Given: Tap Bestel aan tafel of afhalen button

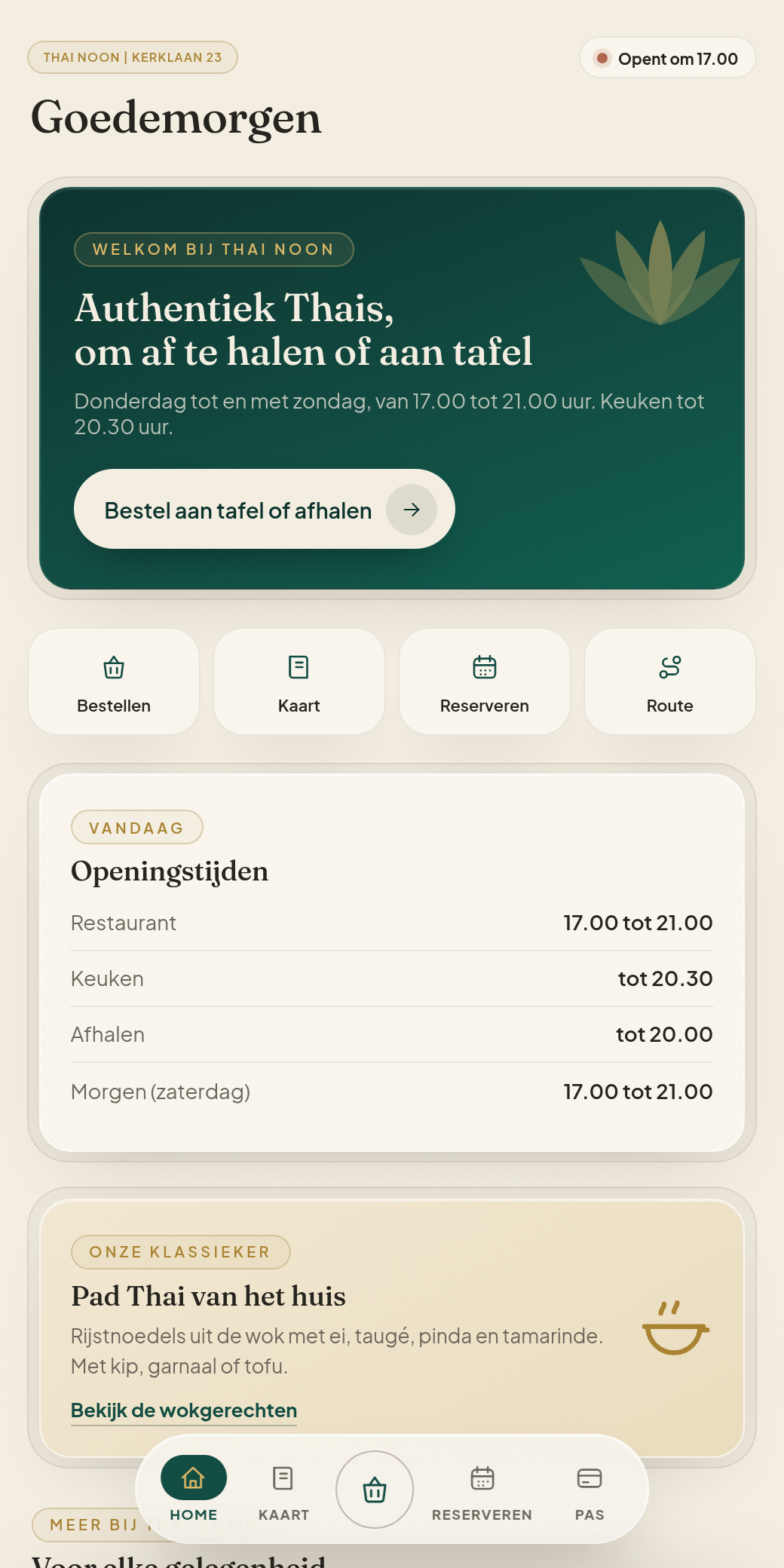Looking at the screenshot, I should [264, 509].
